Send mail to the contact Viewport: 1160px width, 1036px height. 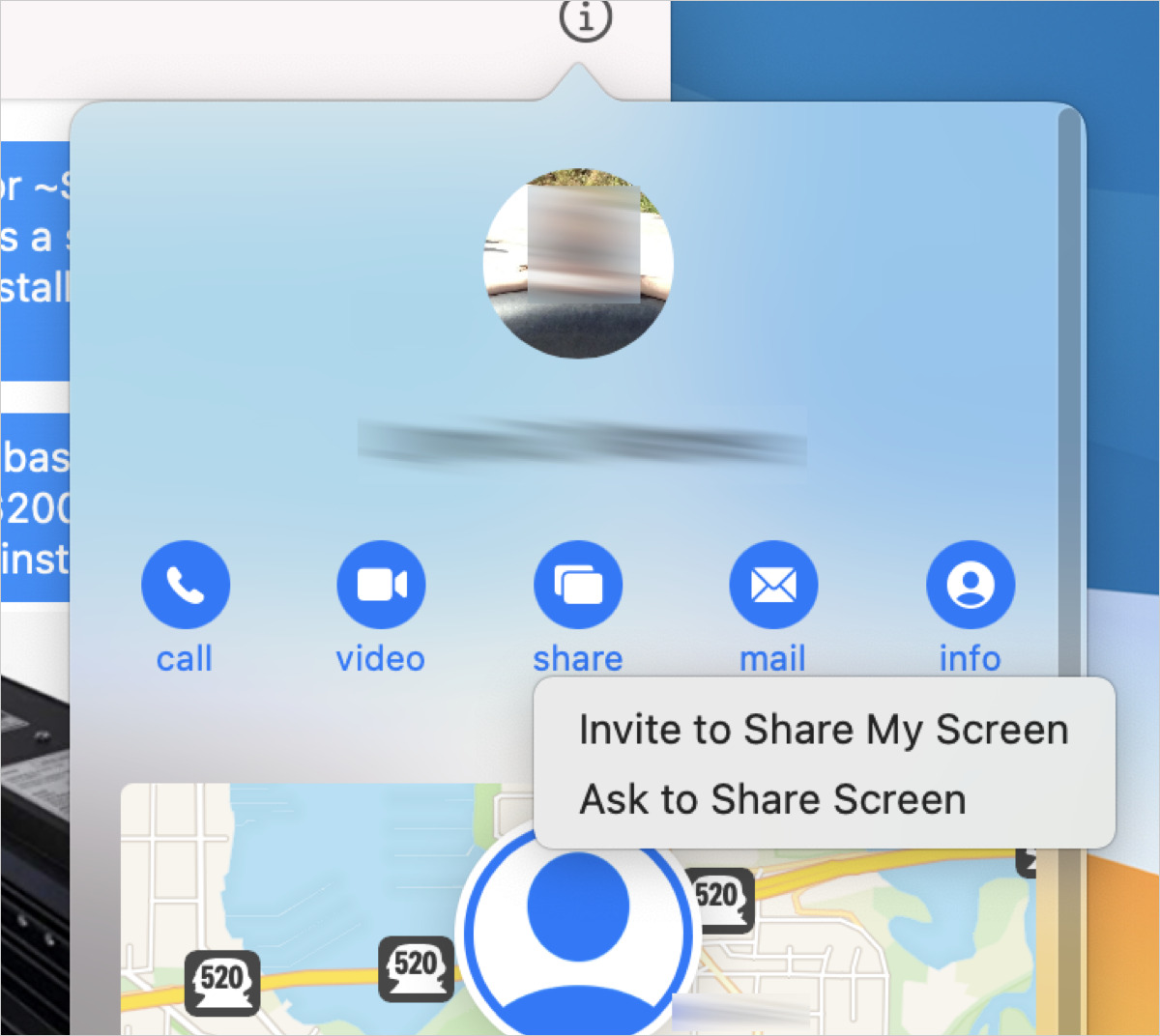pos(773,586)
